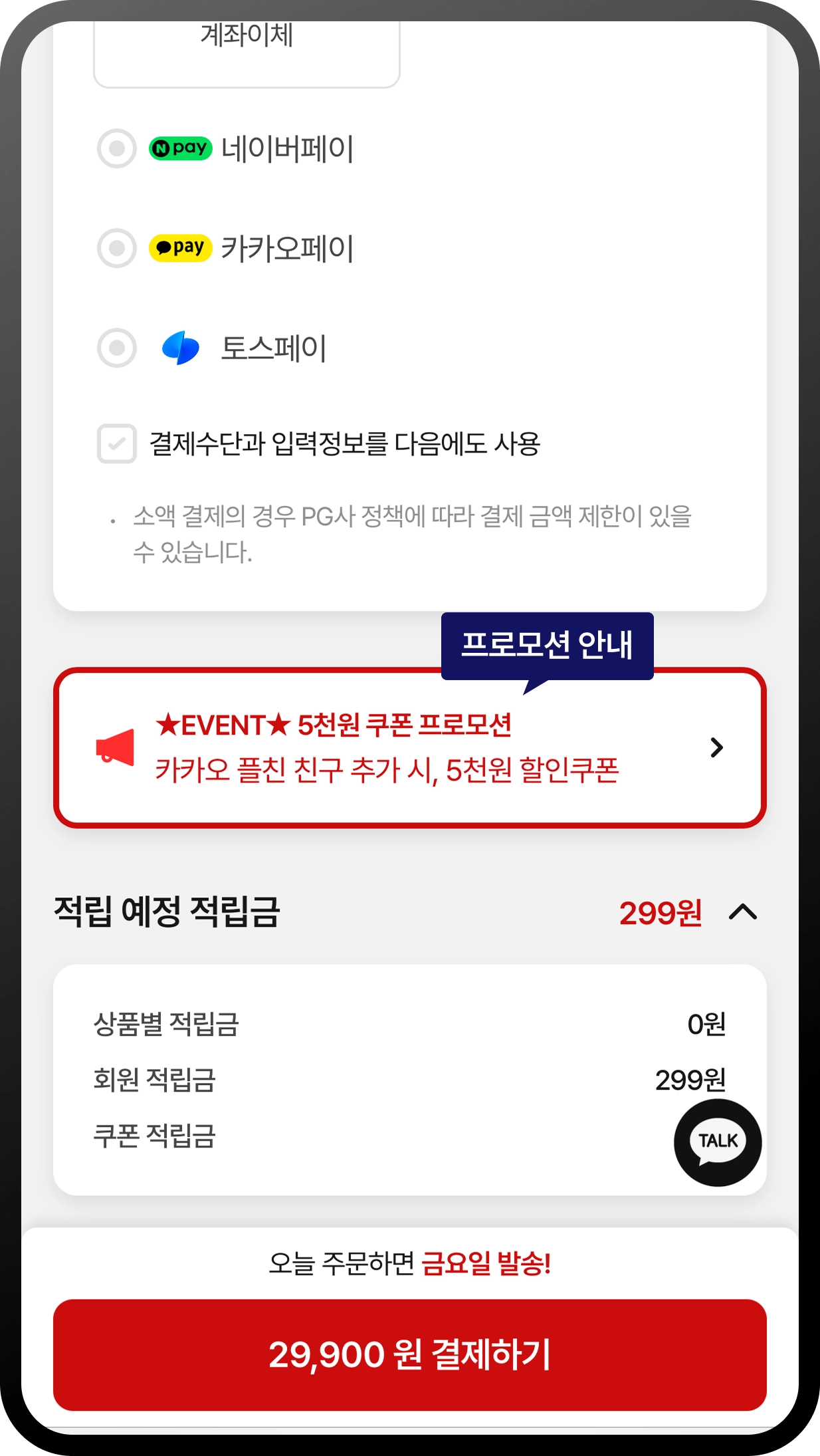
Task: Pick 토스페이 for payment
Action: pyautogui.click(x=117, y=348)
